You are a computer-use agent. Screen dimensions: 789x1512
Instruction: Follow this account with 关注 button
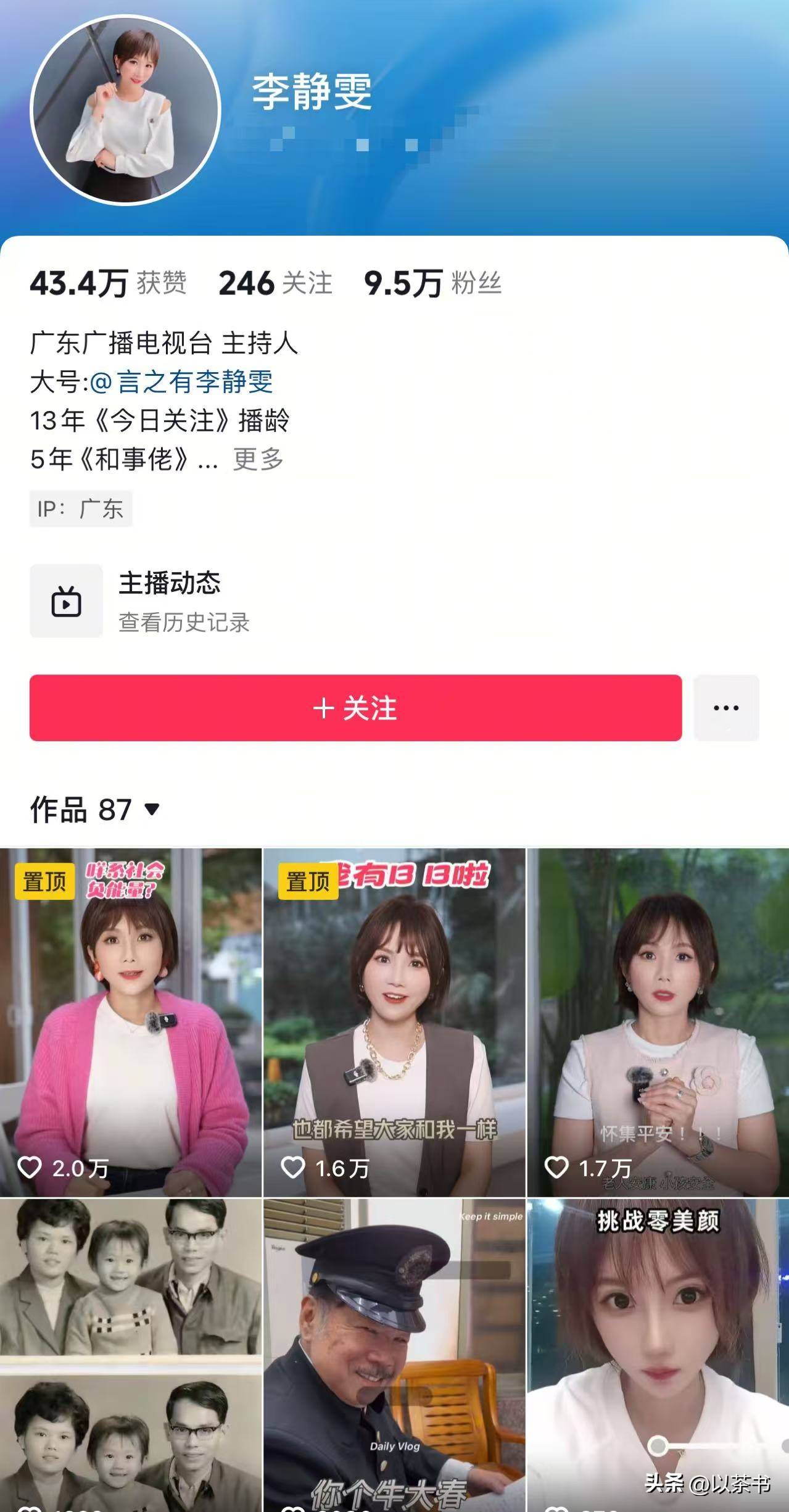pyautogui.click(x=355, y=707)
